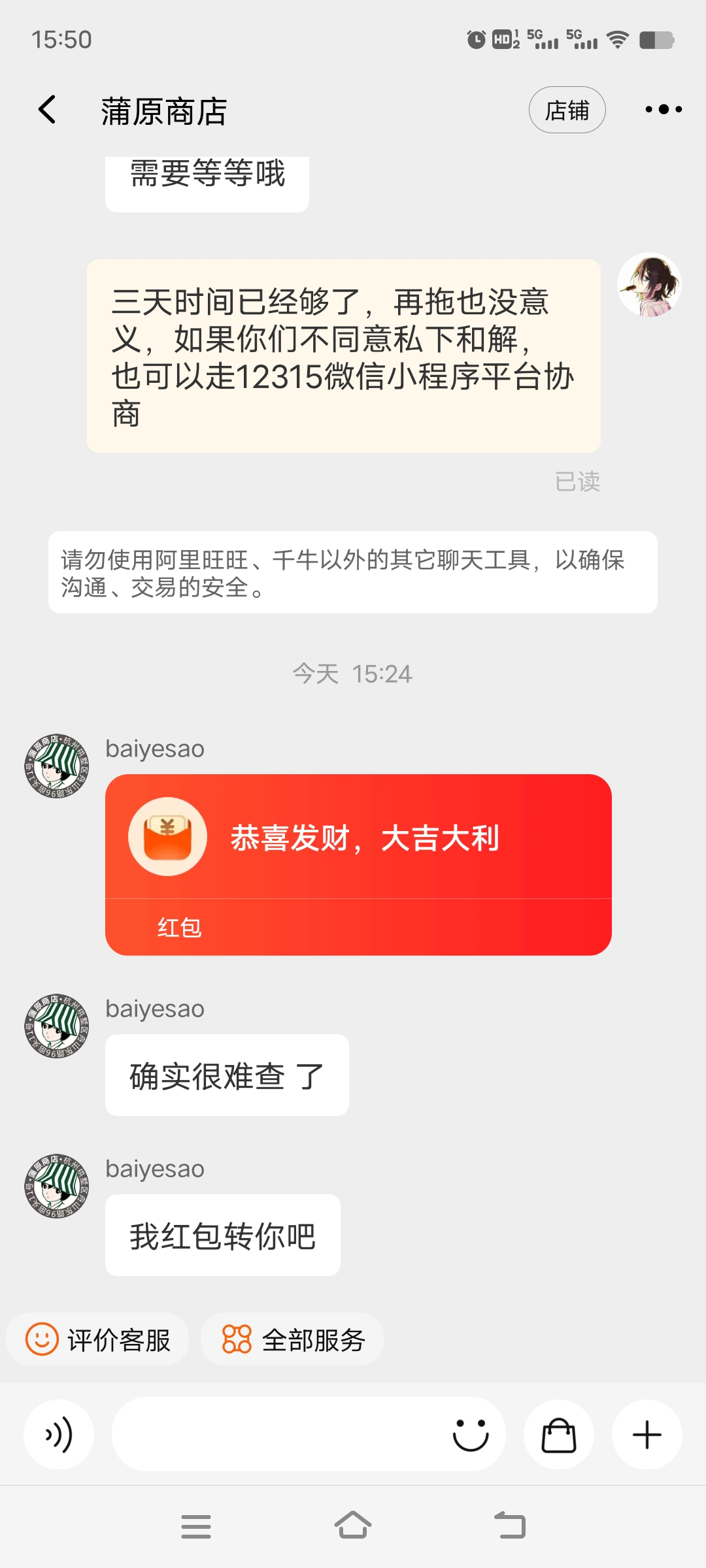Image resolution: width=706 pixels, height=1568 pixels.
Task: Tap 评价客服 to rate customer service
Action: pyautogui.click(x=98, y=1340)
